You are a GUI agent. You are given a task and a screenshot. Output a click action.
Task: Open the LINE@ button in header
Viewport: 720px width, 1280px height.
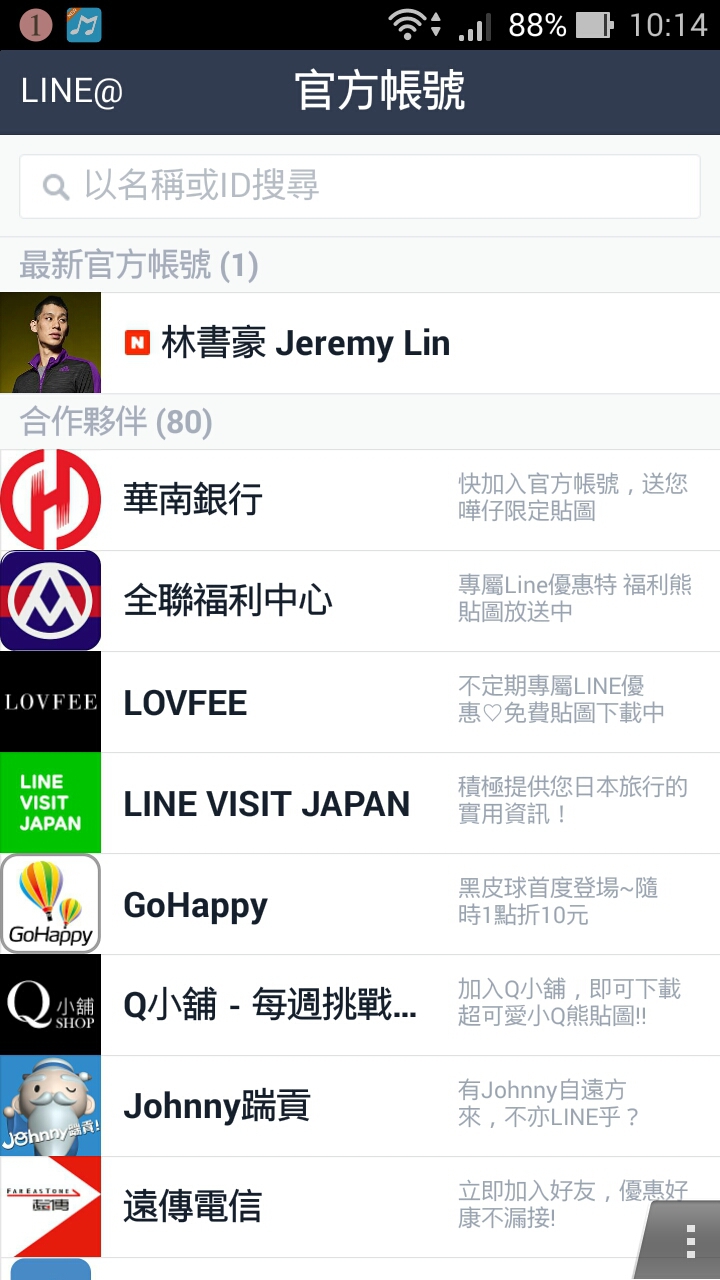[71, 92]
